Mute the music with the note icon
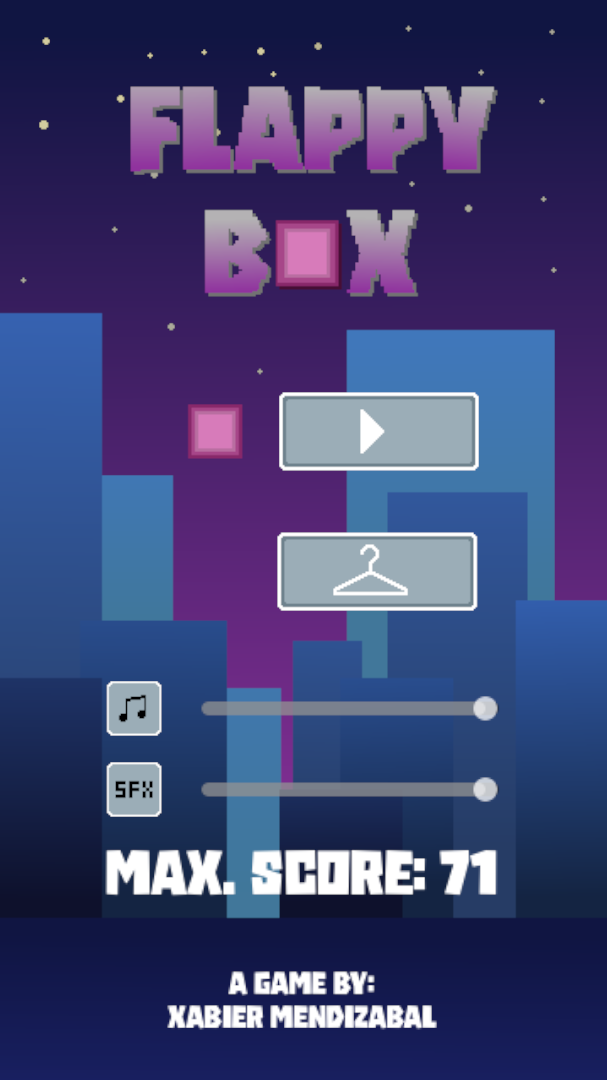607x1080 pixels. click(x=134, y=708)
